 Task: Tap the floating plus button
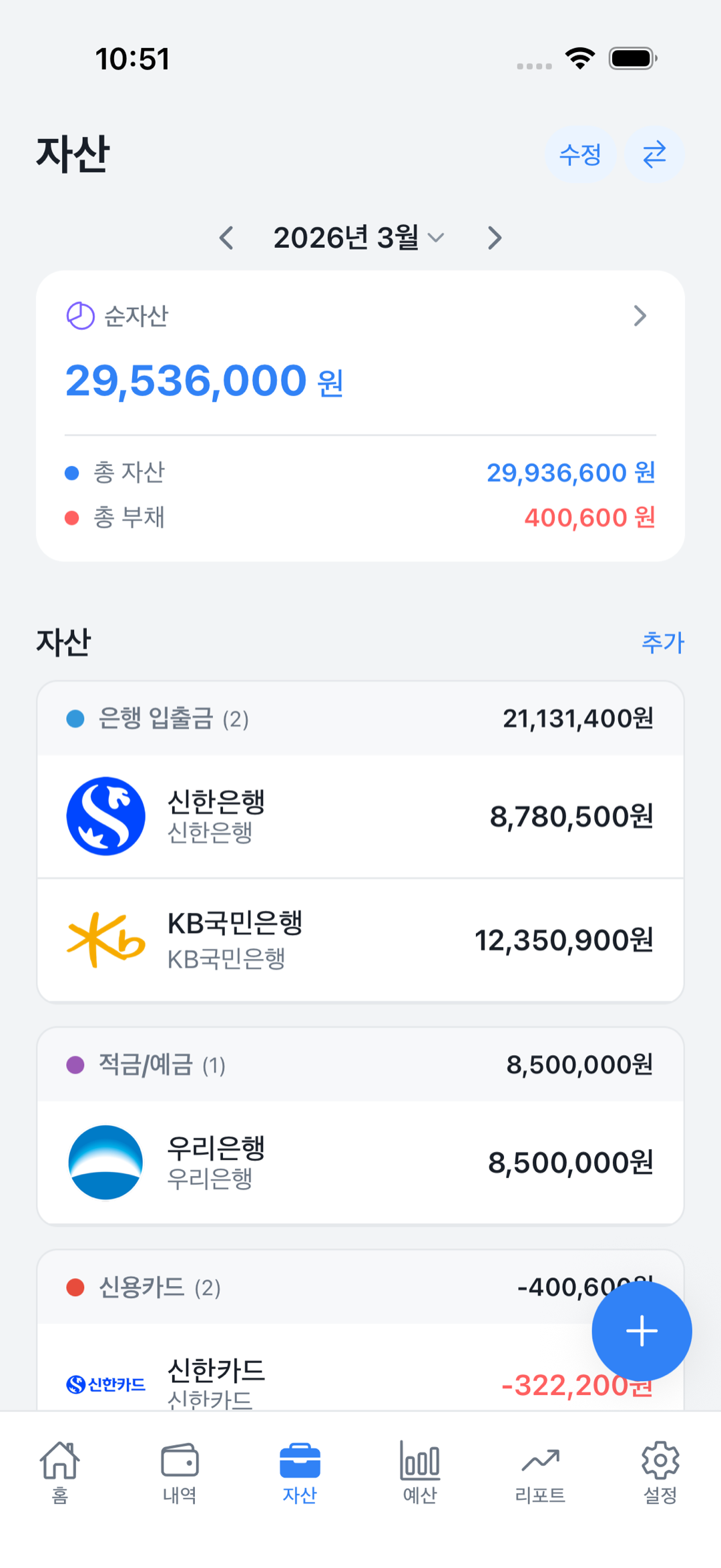click(x=642, y=1331)
